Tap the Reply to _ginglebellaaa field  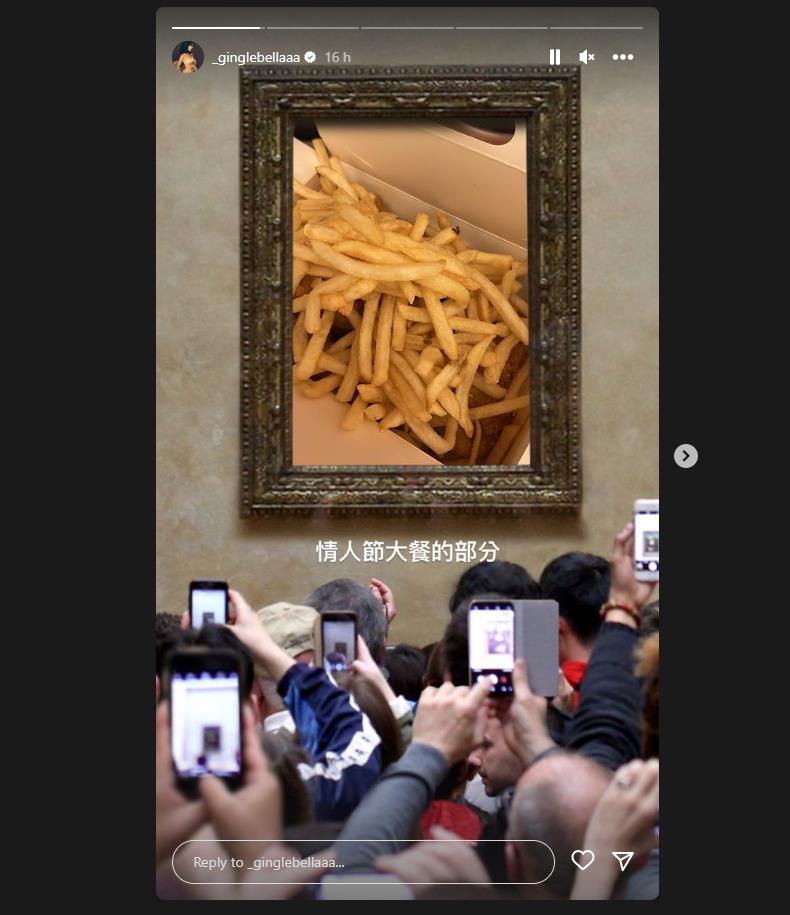point(363,862)
